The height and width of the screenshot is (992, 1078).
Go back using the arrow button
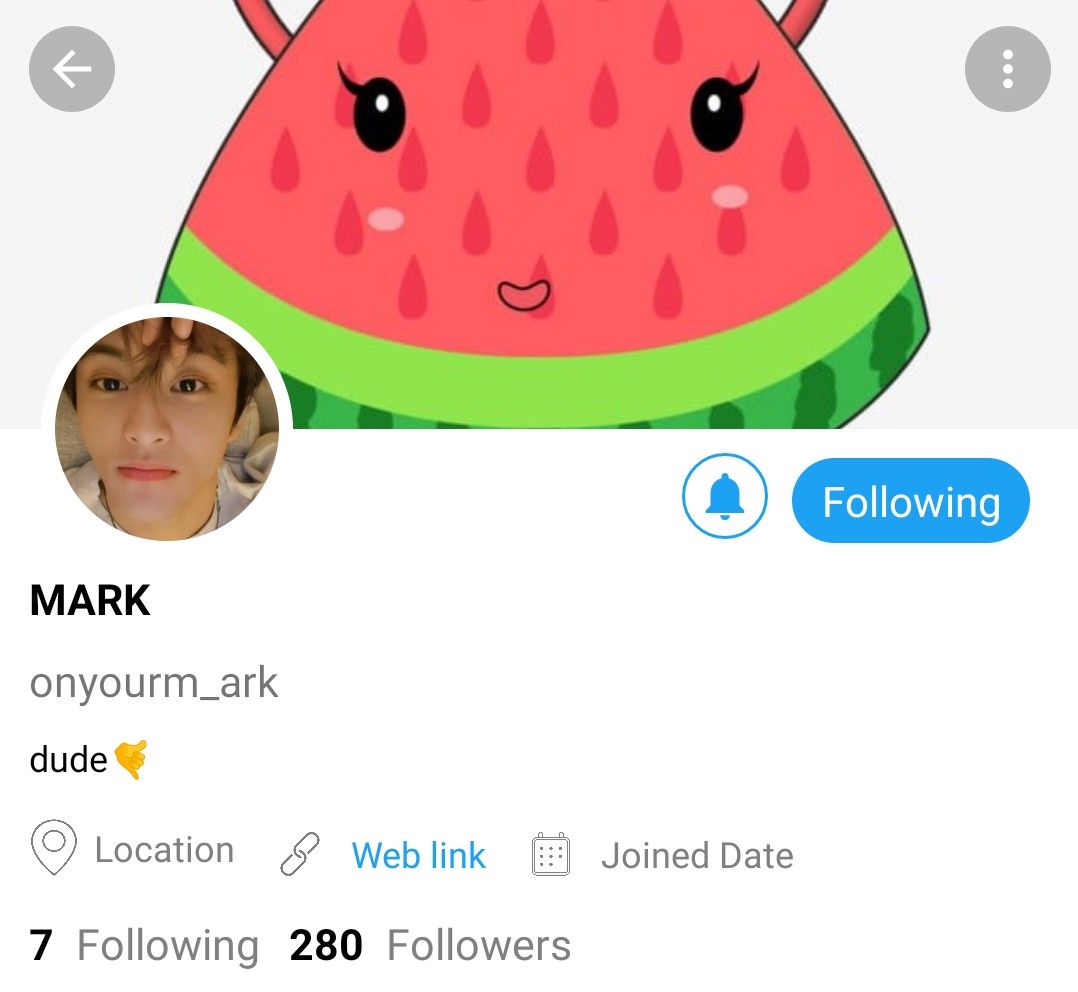pos(72,69)
